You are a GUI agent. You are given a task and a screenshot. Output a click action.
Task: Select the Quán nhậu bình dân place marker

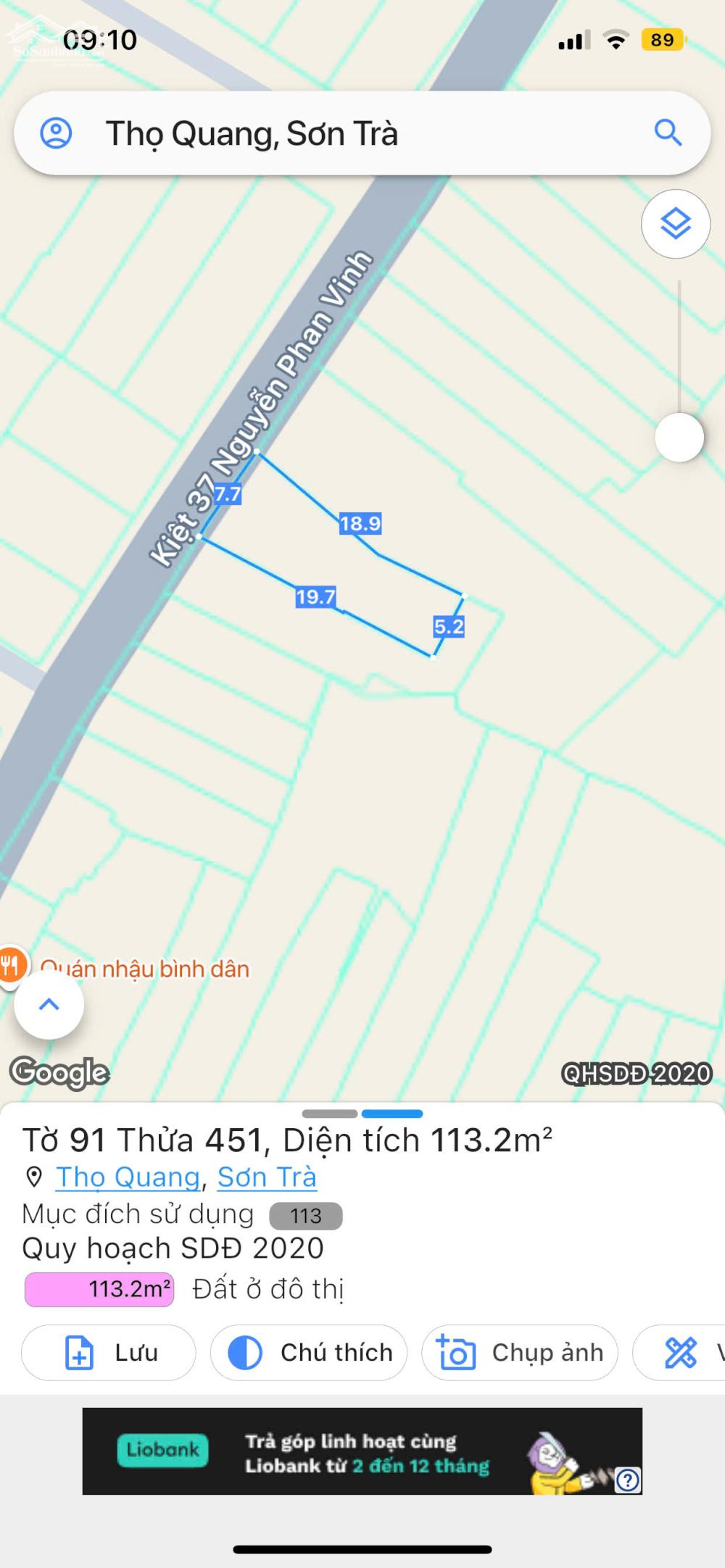(x=12, y=965)
